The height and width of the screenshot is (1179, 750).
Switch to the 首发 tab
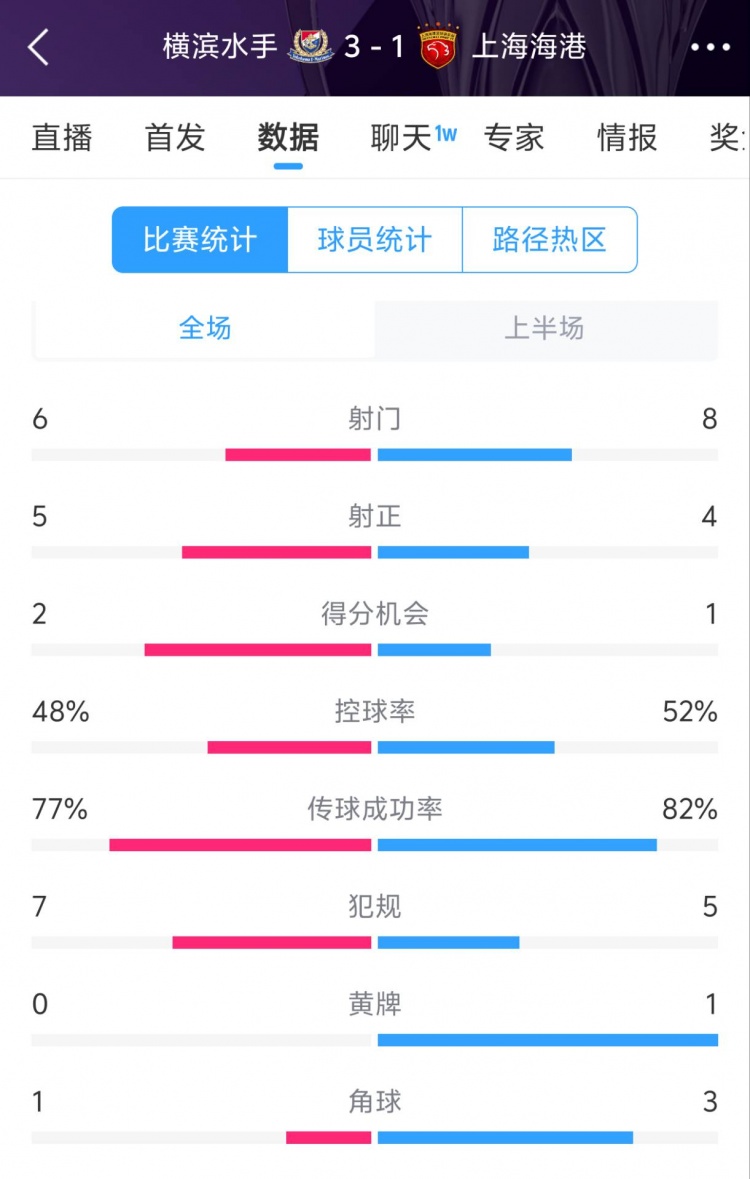[x=175, y=137]
